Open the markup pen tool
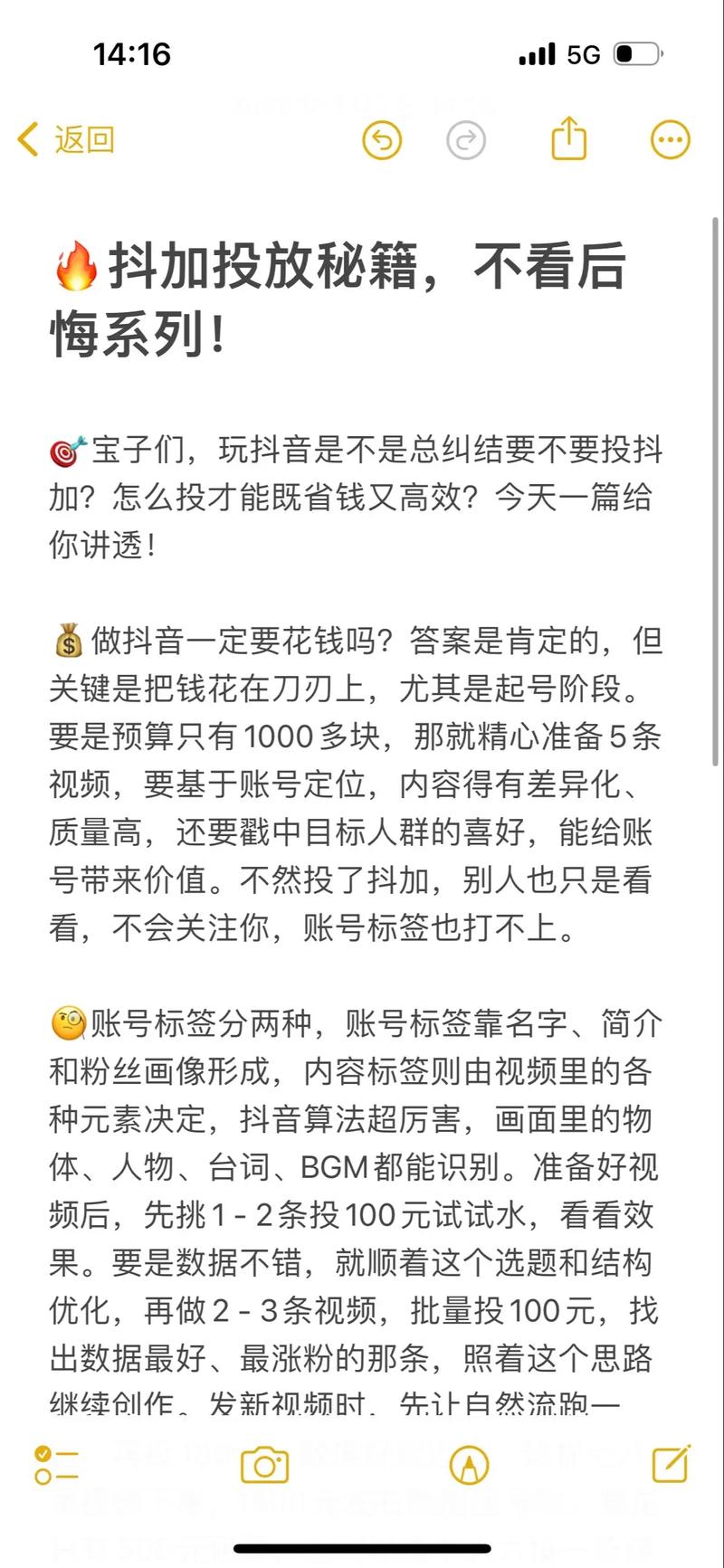The image size is (724, 1568). point(469,1465)
